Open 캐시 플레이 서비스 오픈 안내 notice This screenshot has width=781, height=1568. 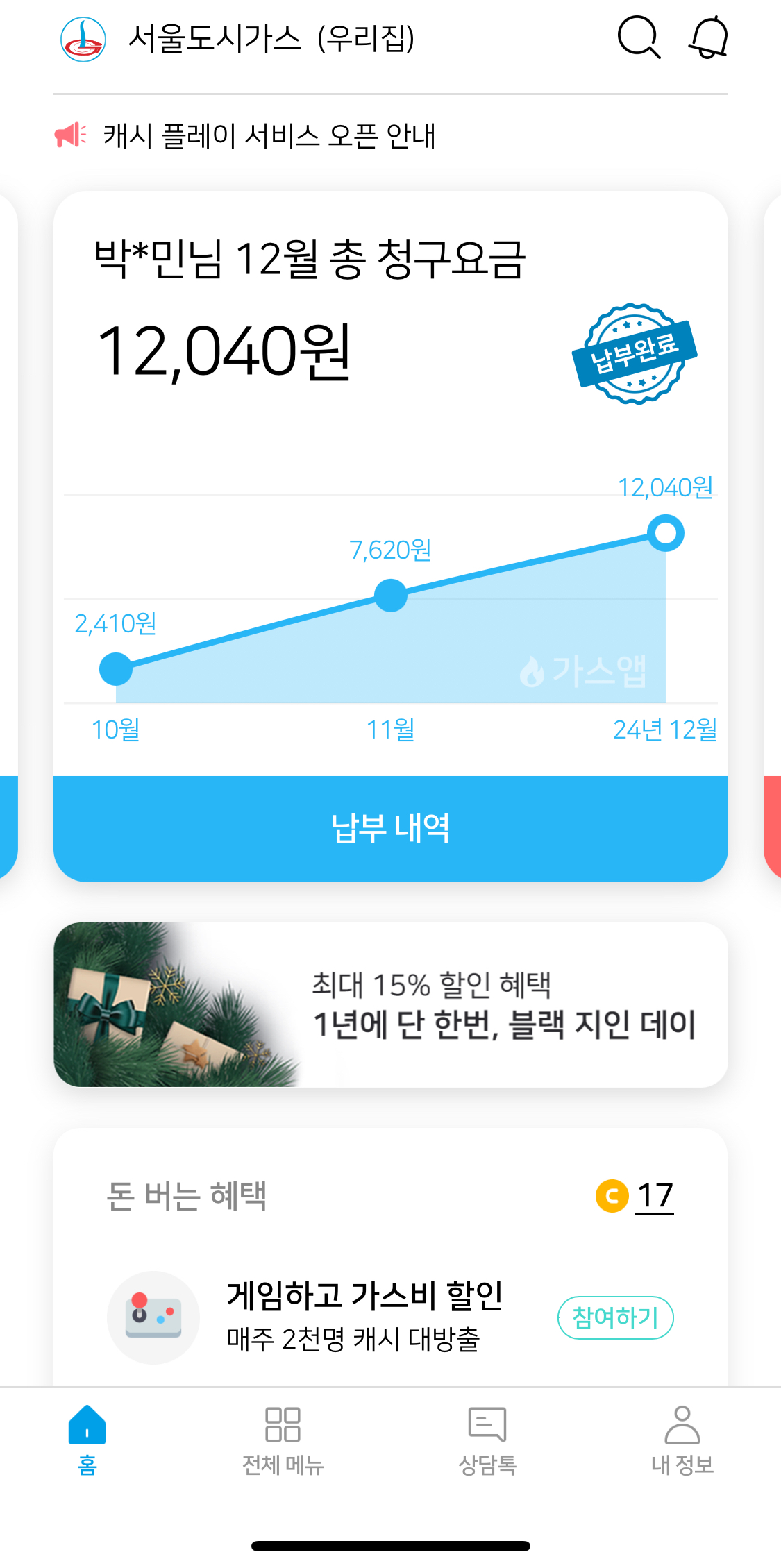pos(269,135)
